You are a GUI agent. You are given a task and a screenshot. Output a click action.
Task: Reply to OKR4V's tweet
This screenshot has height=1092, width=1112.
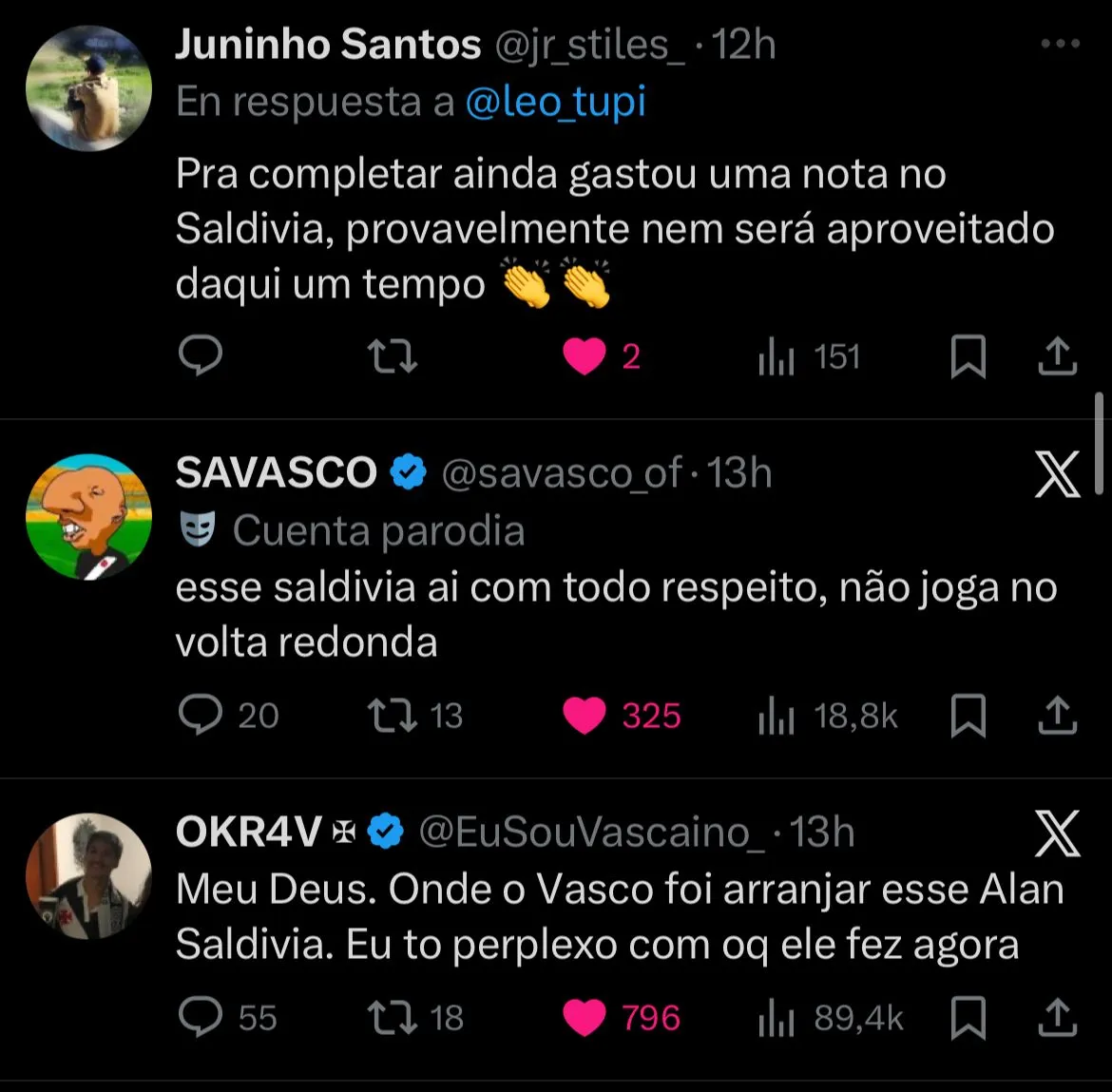pos(201,1018)
